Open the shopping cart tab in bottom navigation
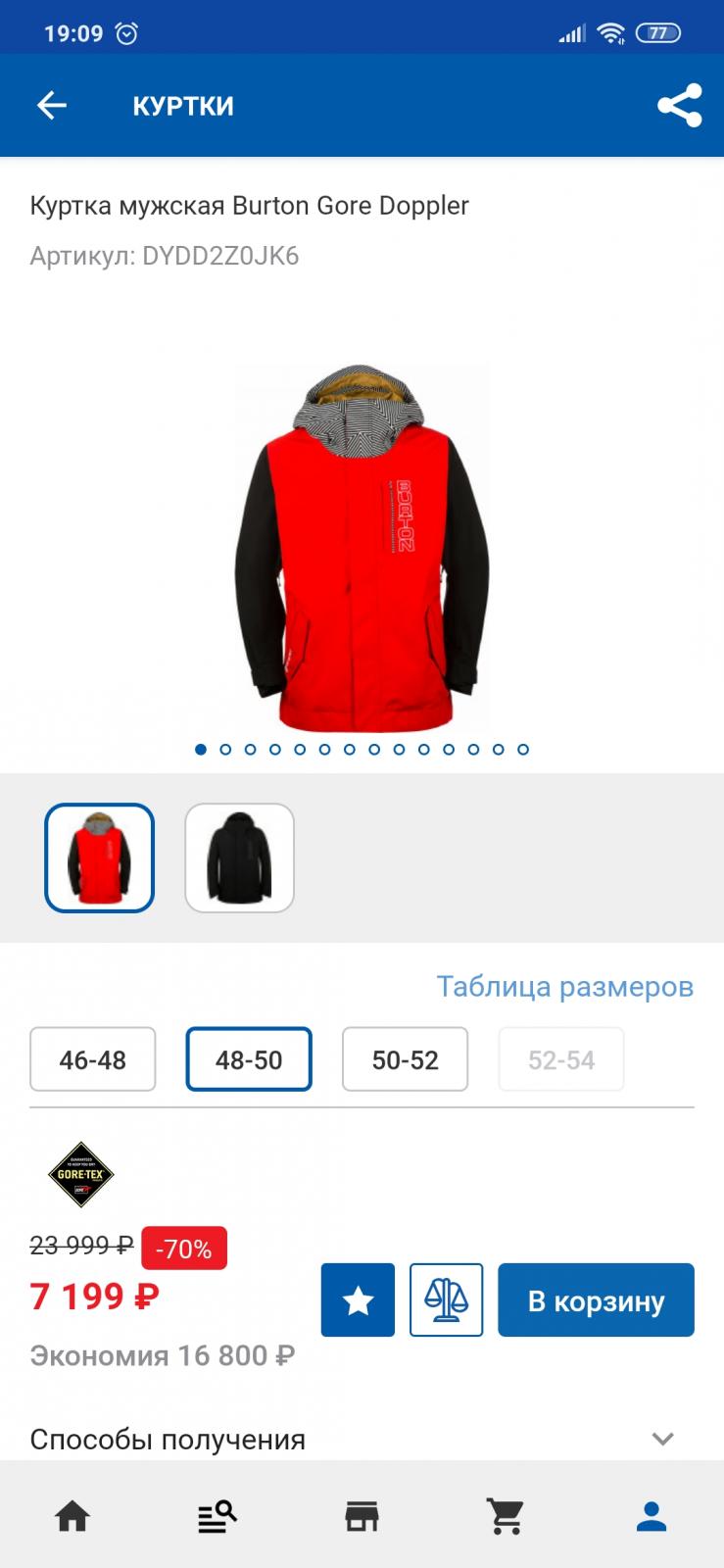Viewport: 724px width, 1568px height. pos(507,1517)
